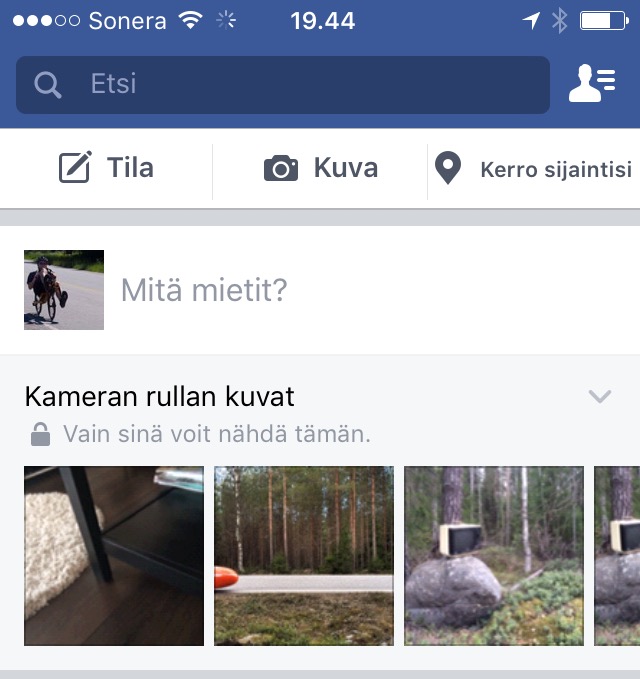Screen dimensions: 640x679
Task: Pick the forest road camera roll photo
Action: point(304,555)
